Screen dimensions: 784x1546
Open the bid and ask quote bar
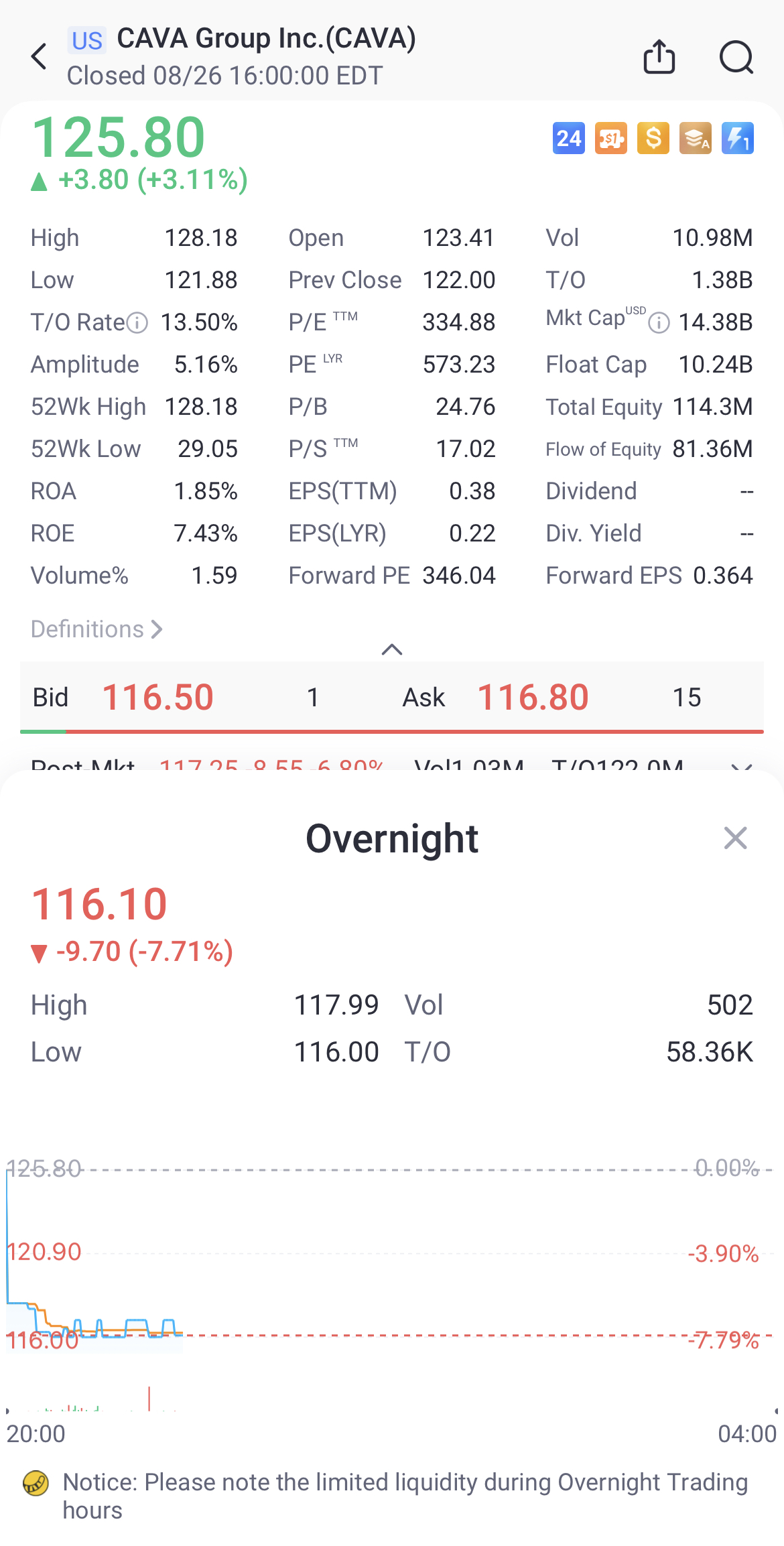[x=391, y=697]
